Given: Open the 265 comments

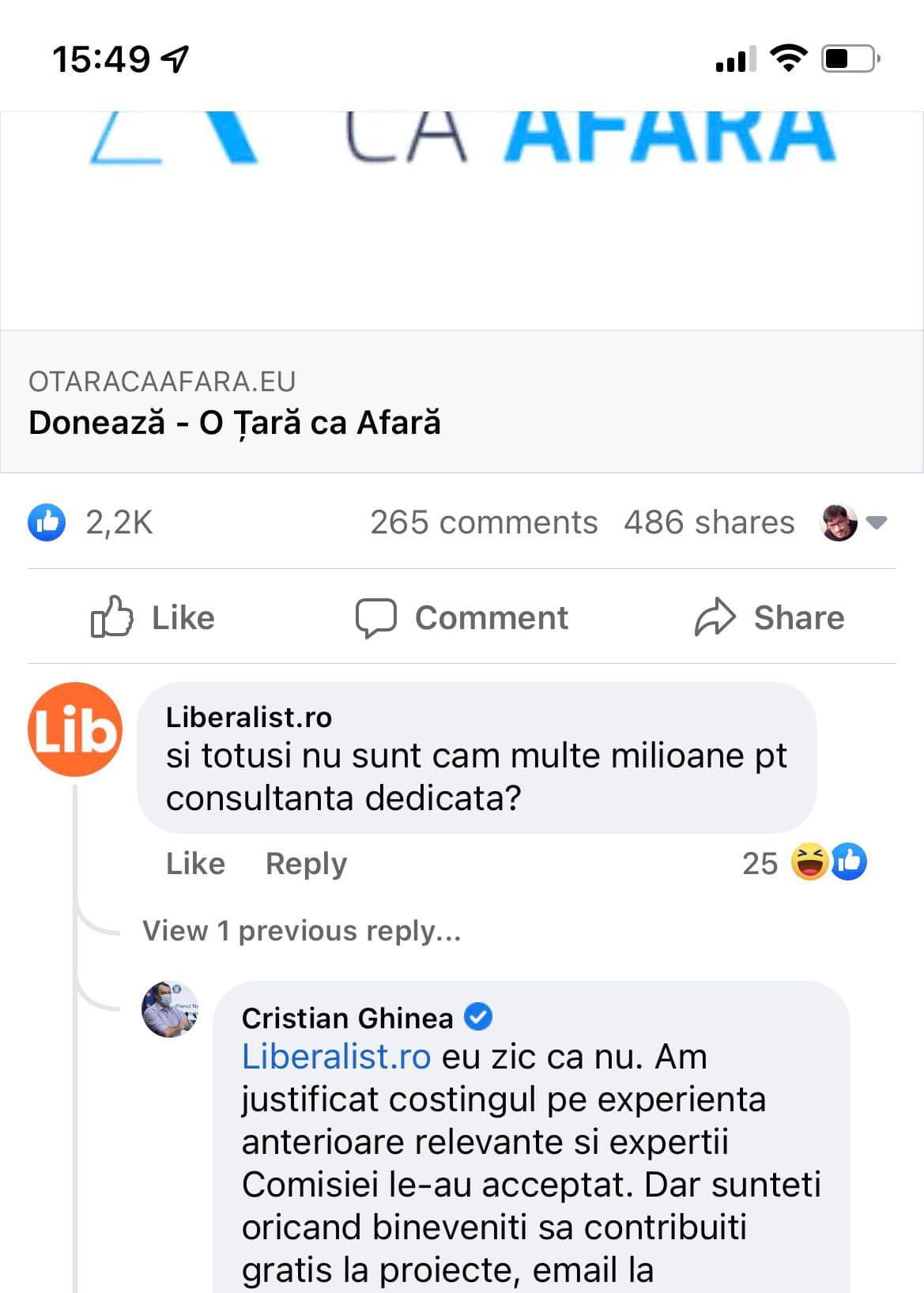Looking at the screenshot, I should [x=484, y=522].
